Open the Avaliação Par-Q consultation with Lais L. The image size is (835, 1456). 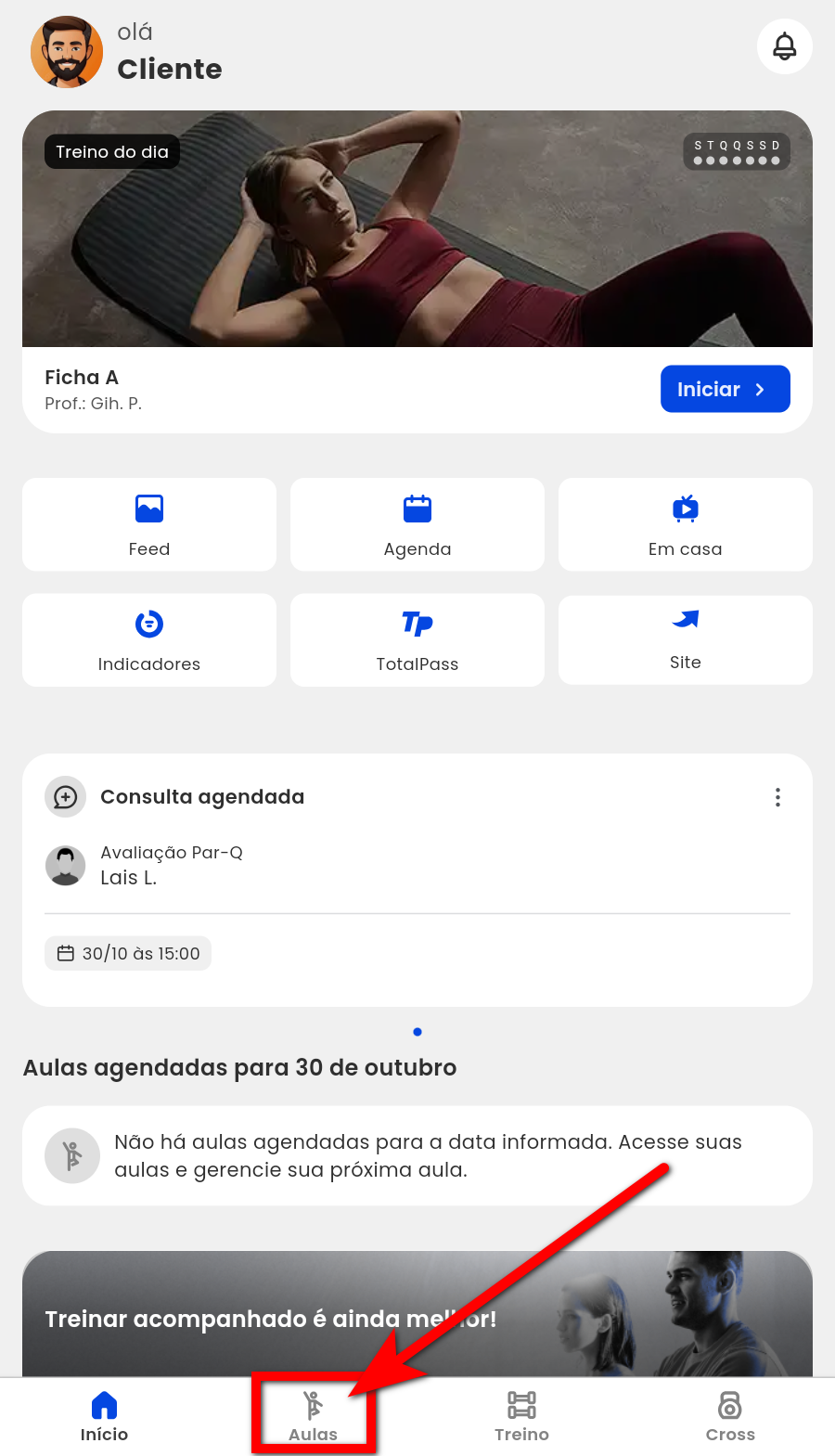[172, 865]
